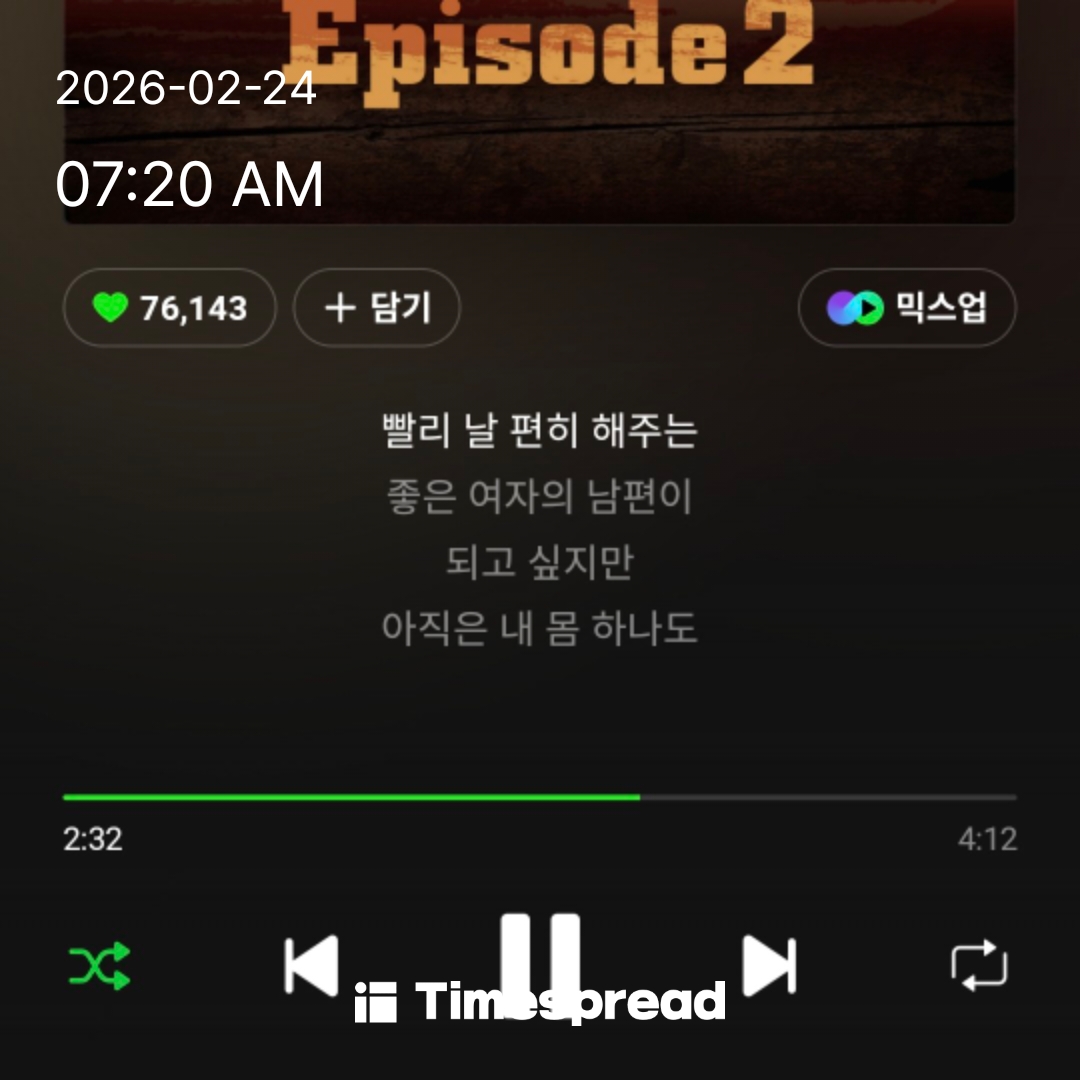
Task: Skip to the previous track
Action: coord(311,966)
